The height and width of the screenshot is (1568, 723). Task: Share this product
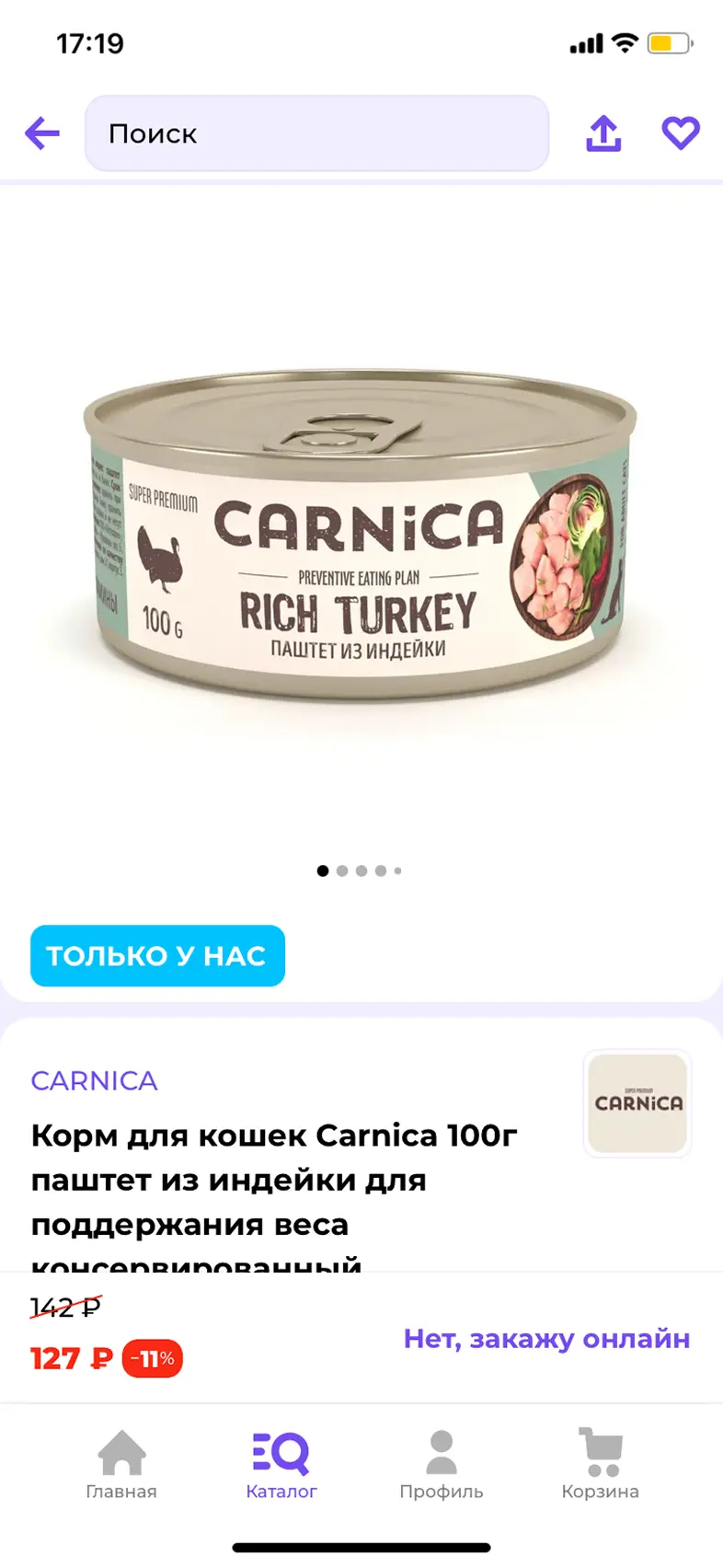(x=603, y=133)
